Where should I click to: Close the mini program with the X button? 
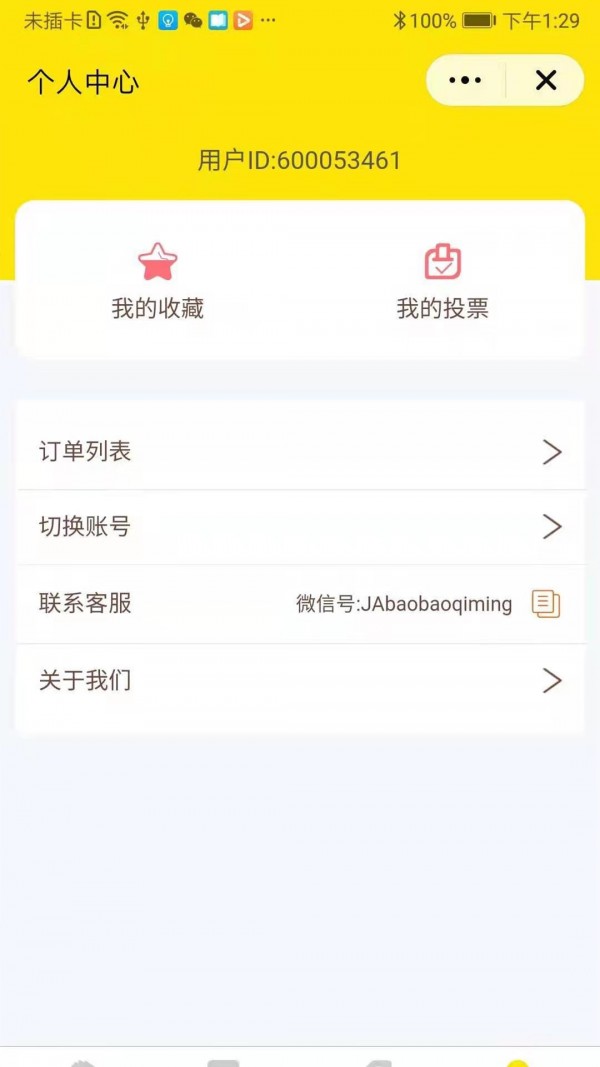pos(546,80)
